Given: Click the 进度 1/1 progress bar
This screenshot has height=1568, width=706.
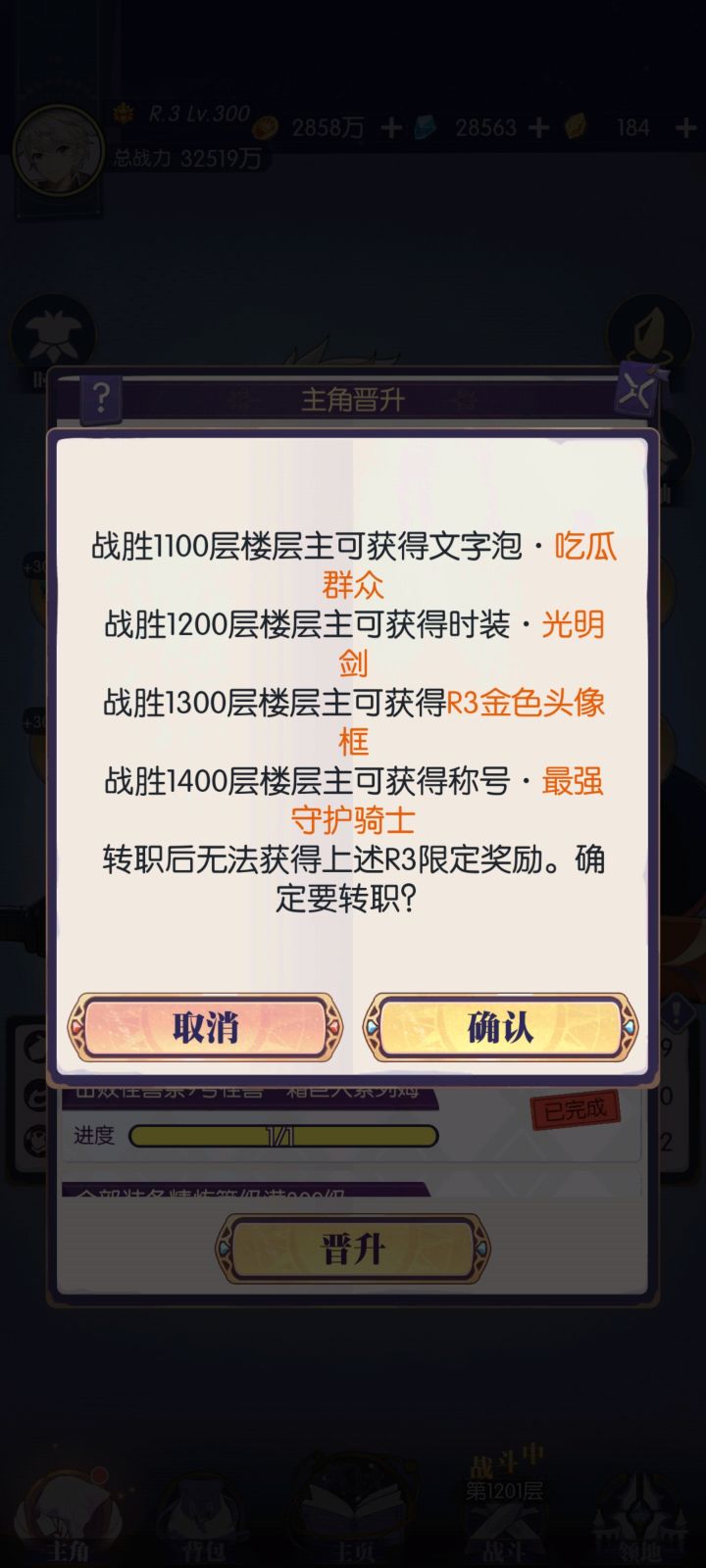Looking at the screenshot, I should [x=284, y=1137].
